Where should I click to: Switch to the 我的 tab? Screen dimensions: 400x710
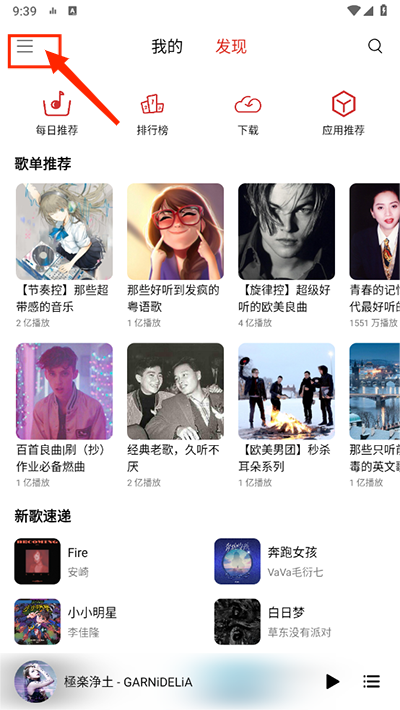coord(167,47)
